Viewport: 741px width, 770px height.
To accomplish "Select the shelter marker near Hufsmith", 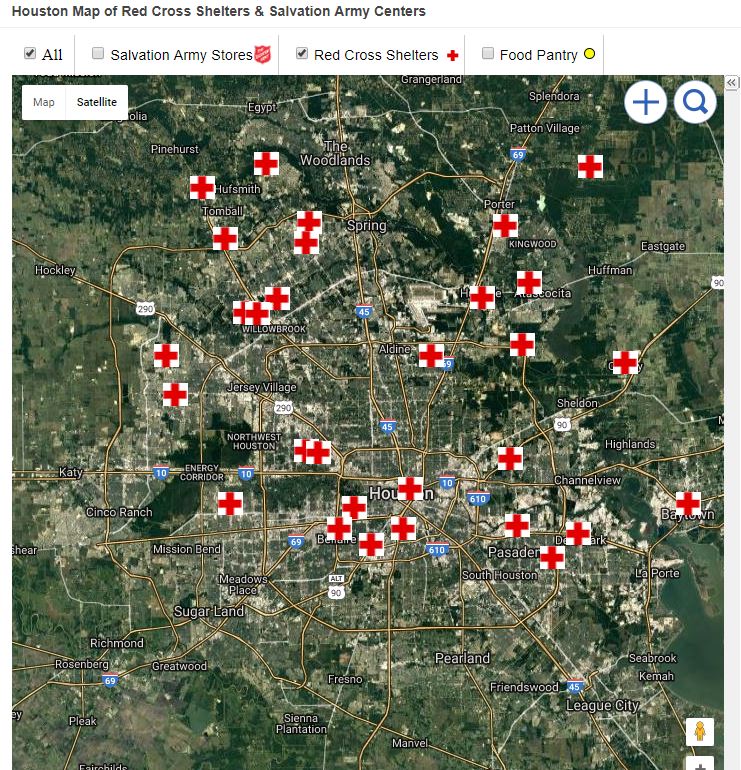I will [203, 187].
